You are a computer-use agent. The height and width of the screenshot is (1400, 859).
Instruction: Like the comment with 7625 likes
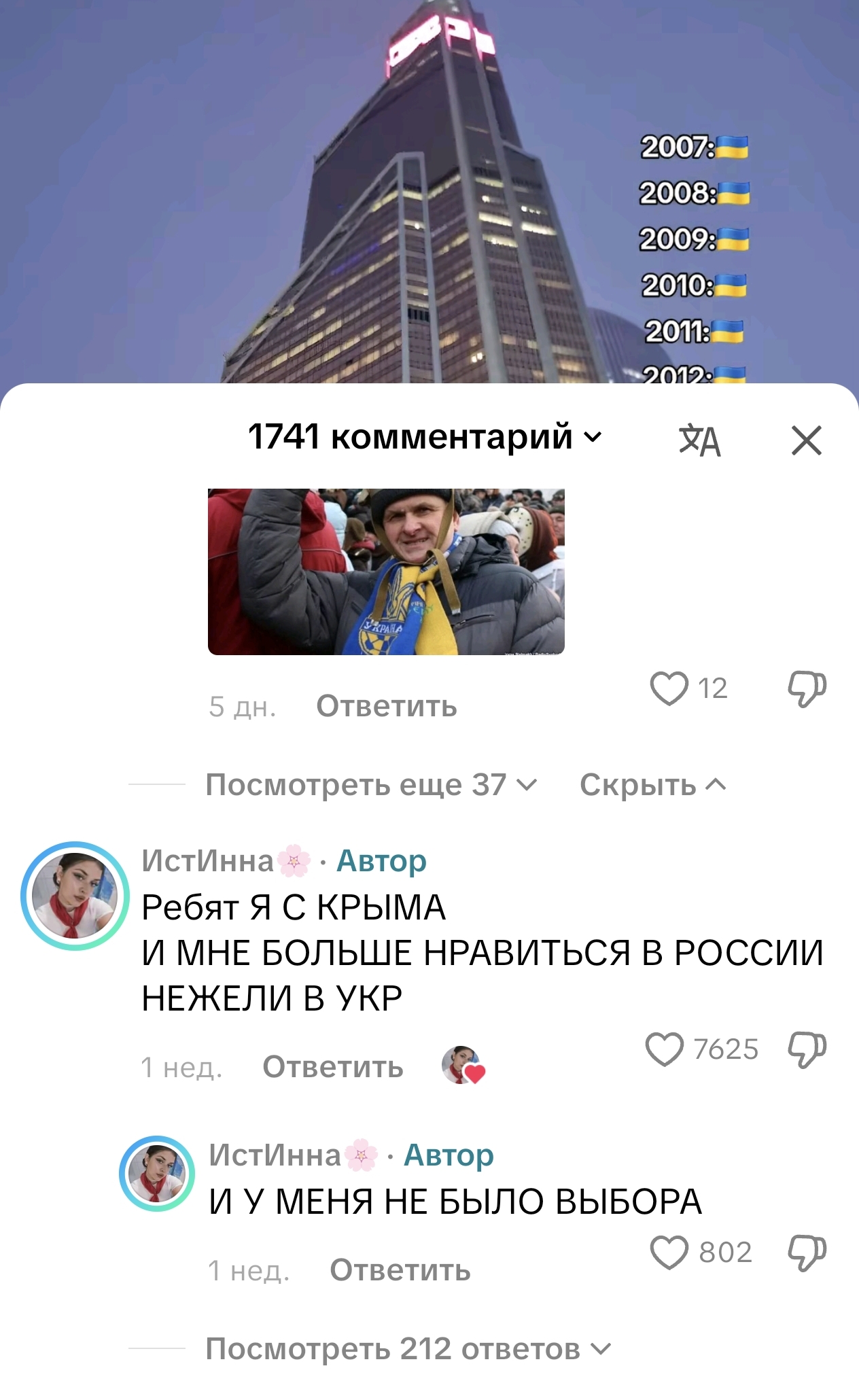[664, 1049]
